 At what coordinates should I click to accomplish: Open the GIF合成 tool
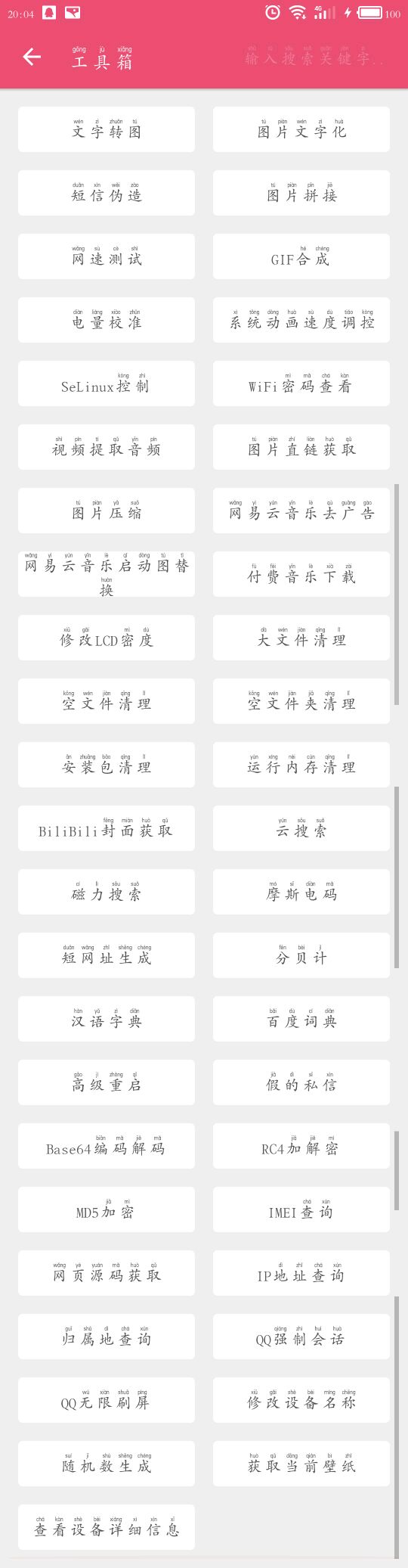pyautogui.click(x=301, y=256)
